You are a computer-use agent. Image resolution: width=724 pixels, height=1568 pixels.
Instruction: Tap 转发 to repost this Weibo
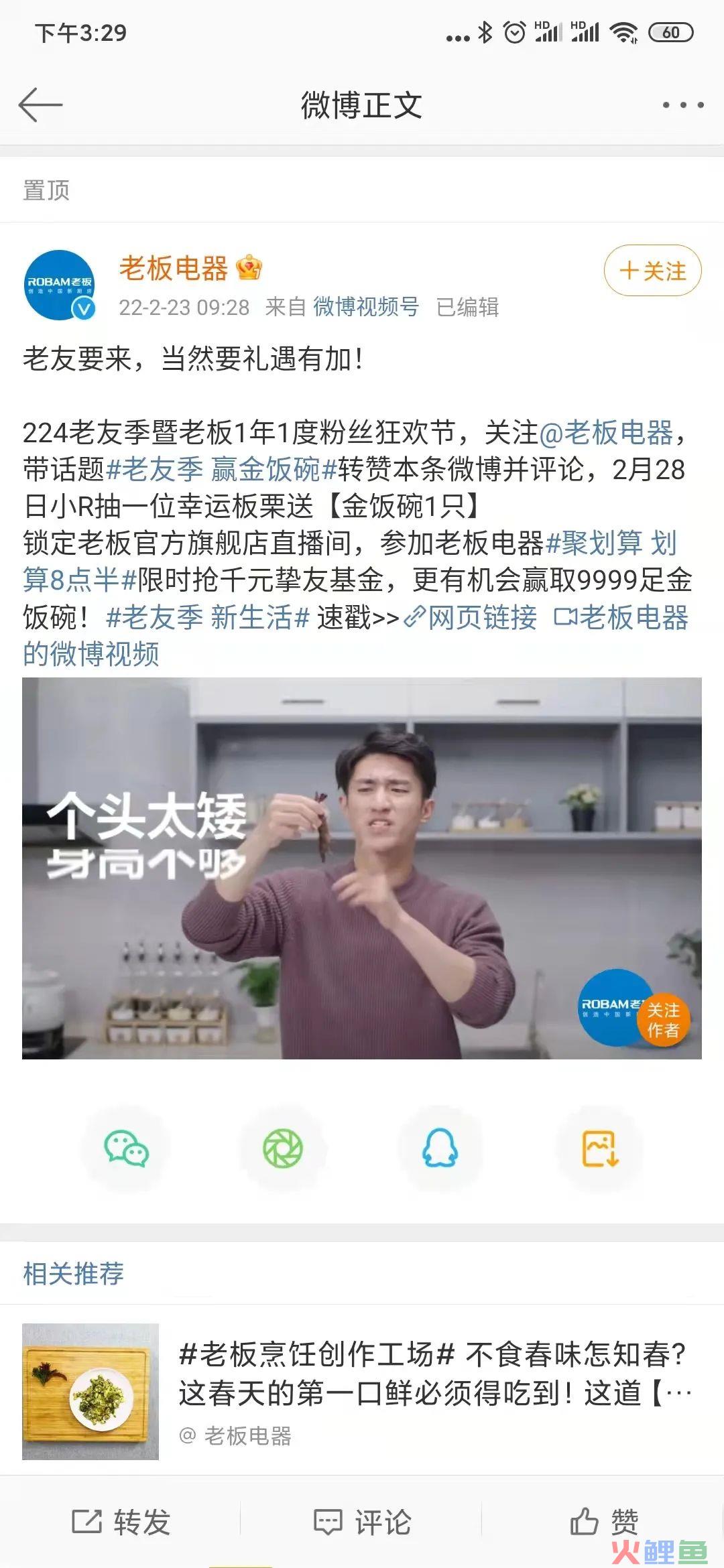point(121,1522)
